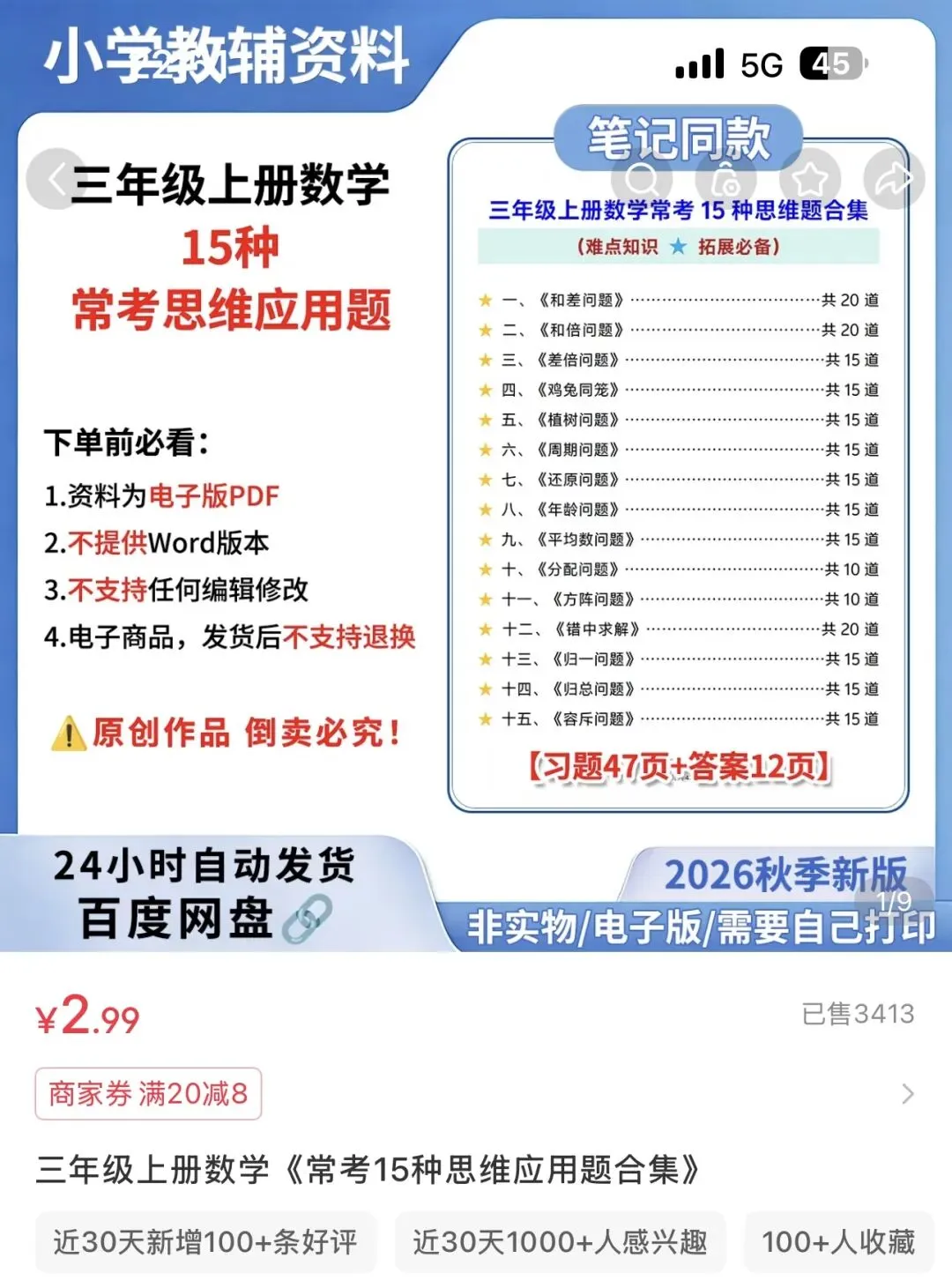Open the shopping bag icon

725,179
